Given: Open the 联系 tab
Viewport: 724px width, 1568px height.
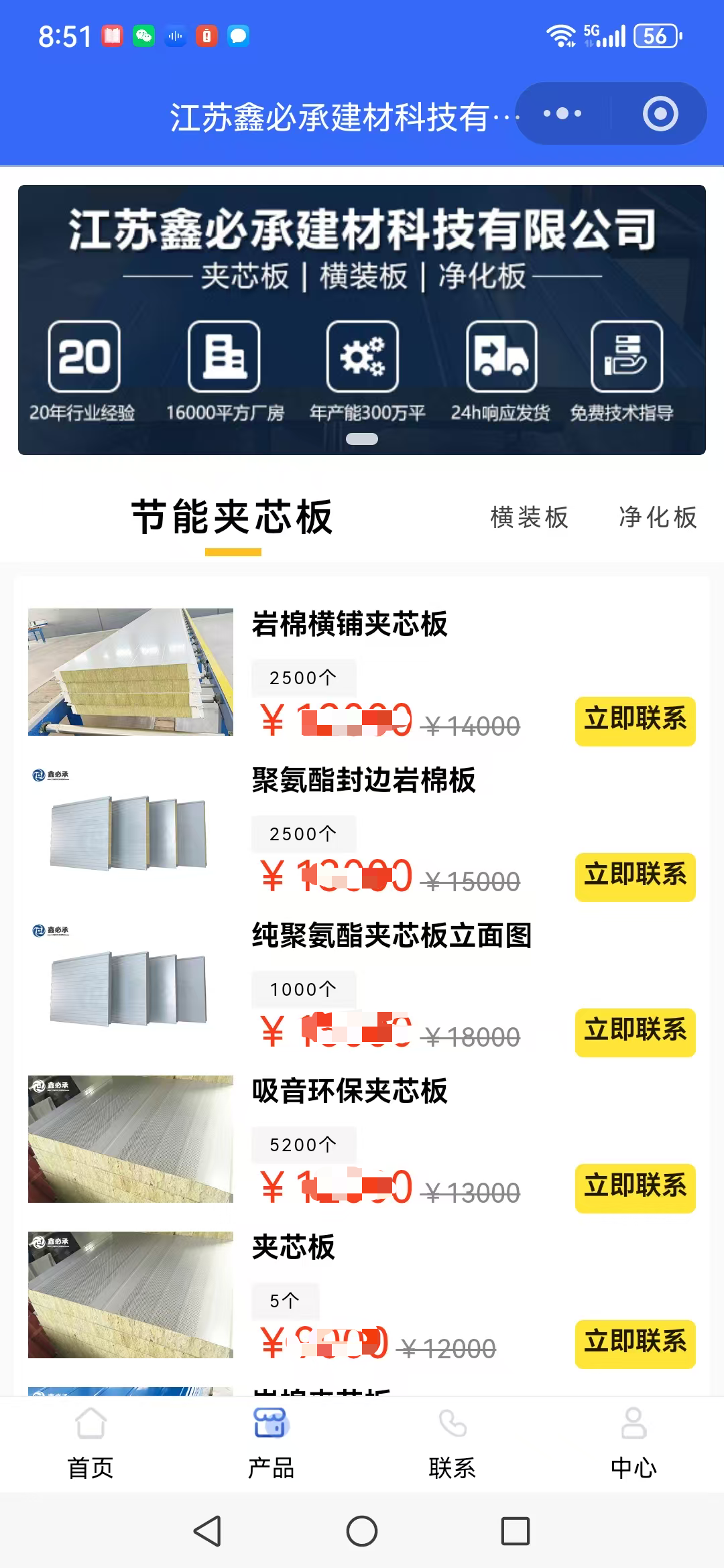Looking at the screenshot, I should [x=452, y=1442].
